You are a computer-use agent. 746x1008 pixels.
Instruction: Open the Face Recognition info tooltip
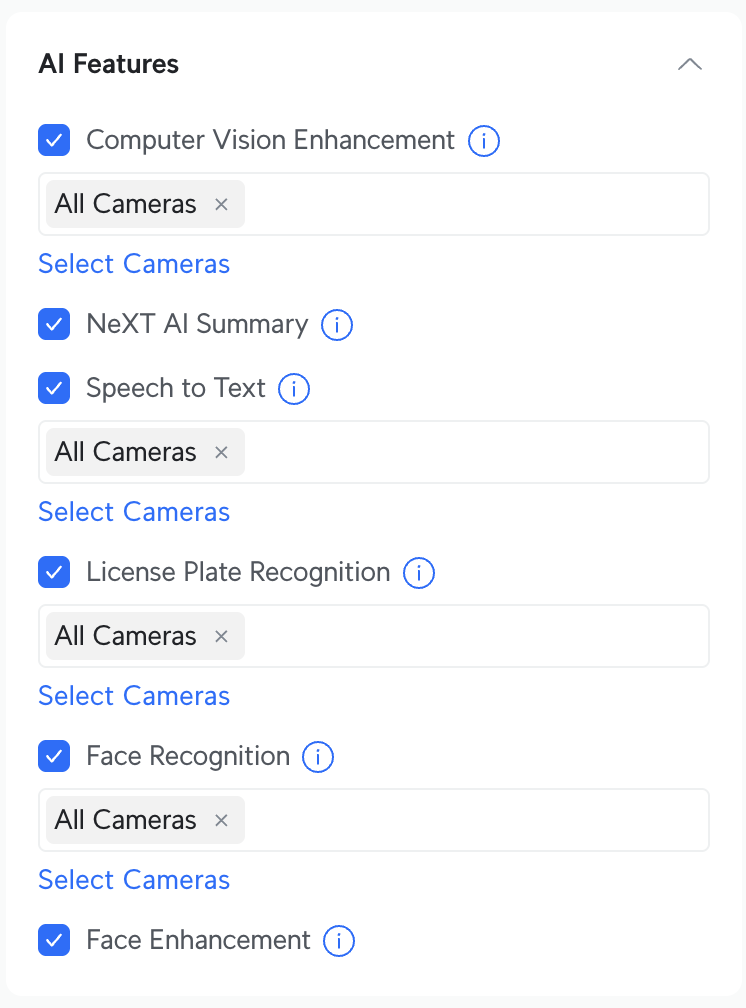coord(317,757)
